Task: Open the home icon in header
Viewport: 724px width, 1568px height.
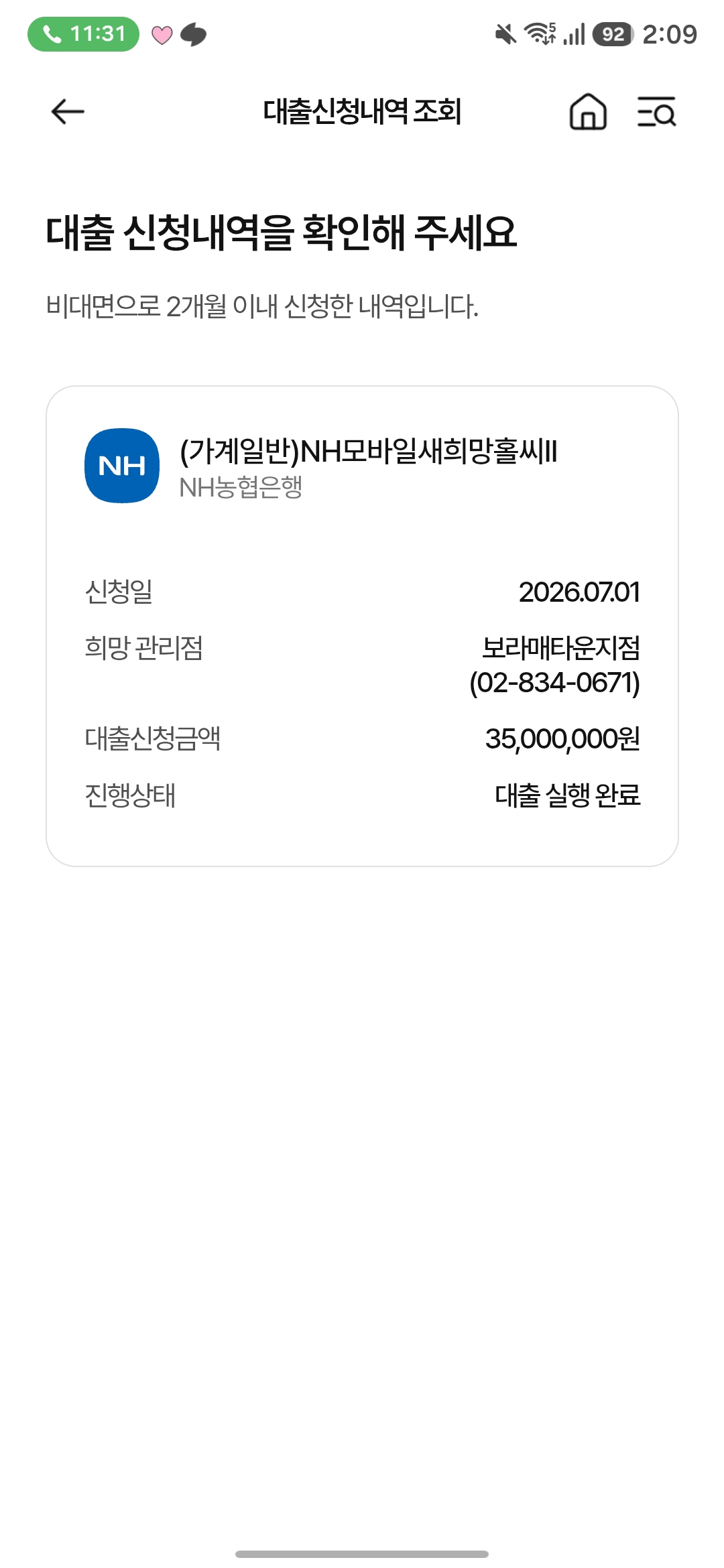Action: (588, 111)
